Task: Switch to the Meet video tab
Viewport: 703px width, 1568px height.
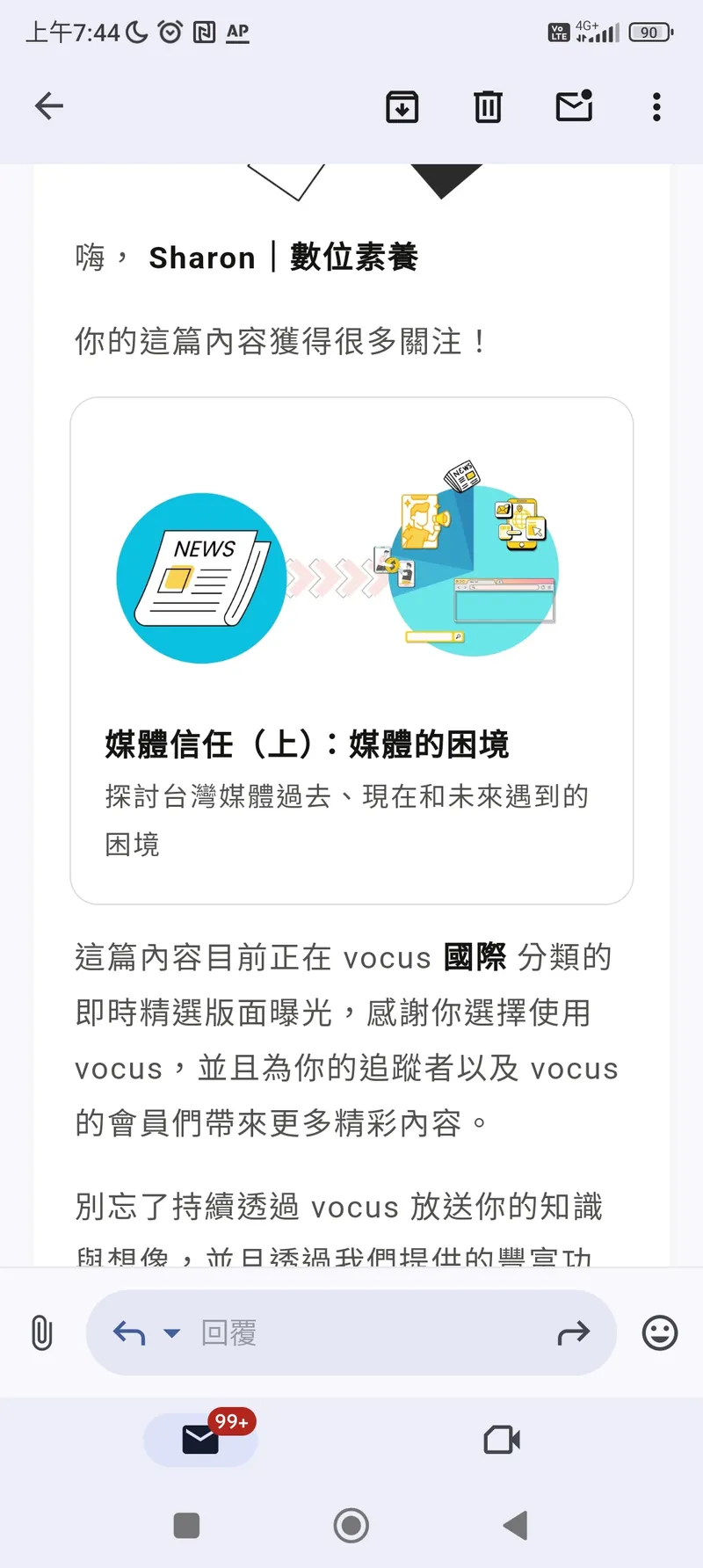Action: click(502, 1440)
